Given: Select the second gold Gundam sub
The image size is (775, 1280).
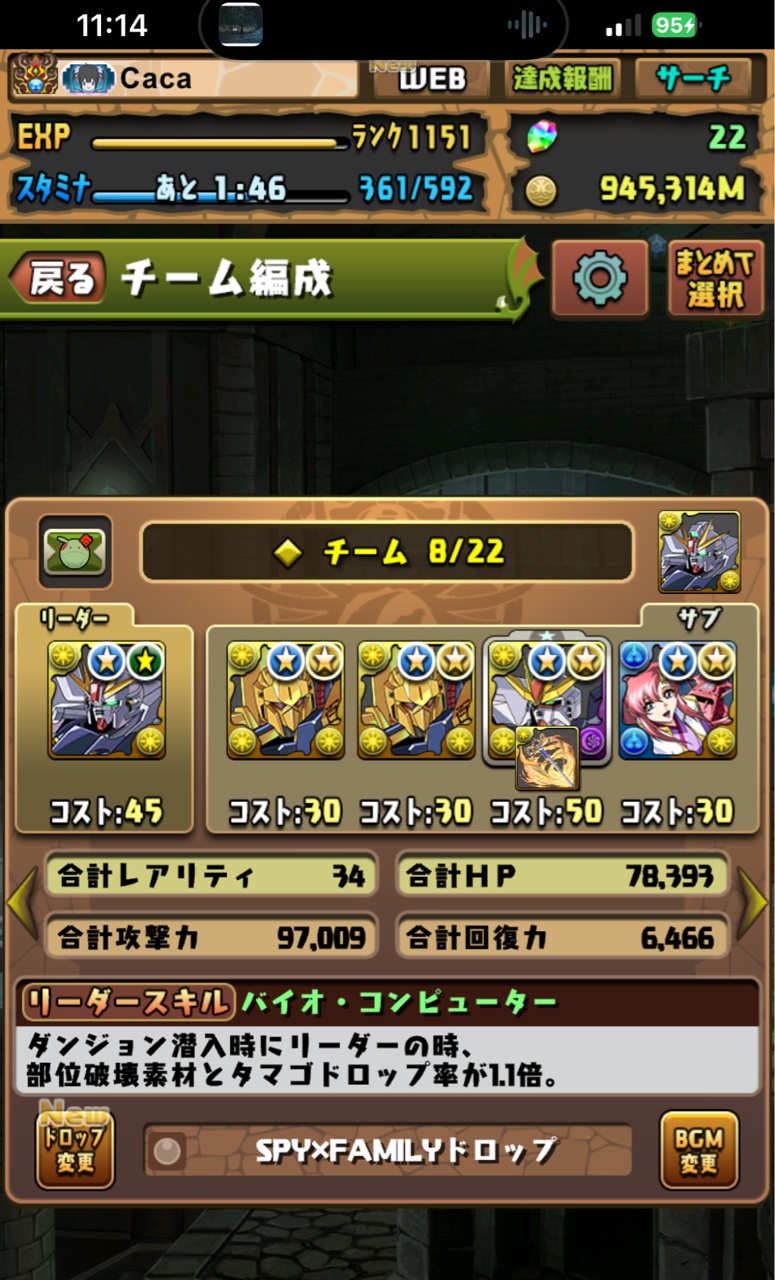Looking at the screenshot, I should click(x=415, y=700).
